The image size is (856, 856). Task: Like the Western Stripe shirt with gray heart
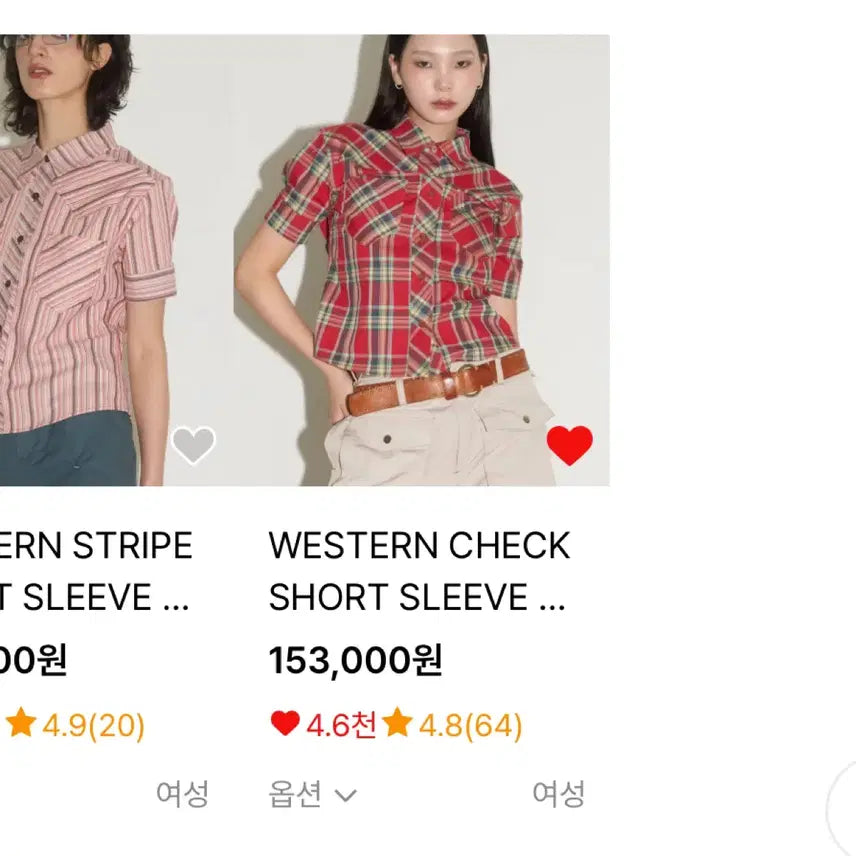[193, 445]
